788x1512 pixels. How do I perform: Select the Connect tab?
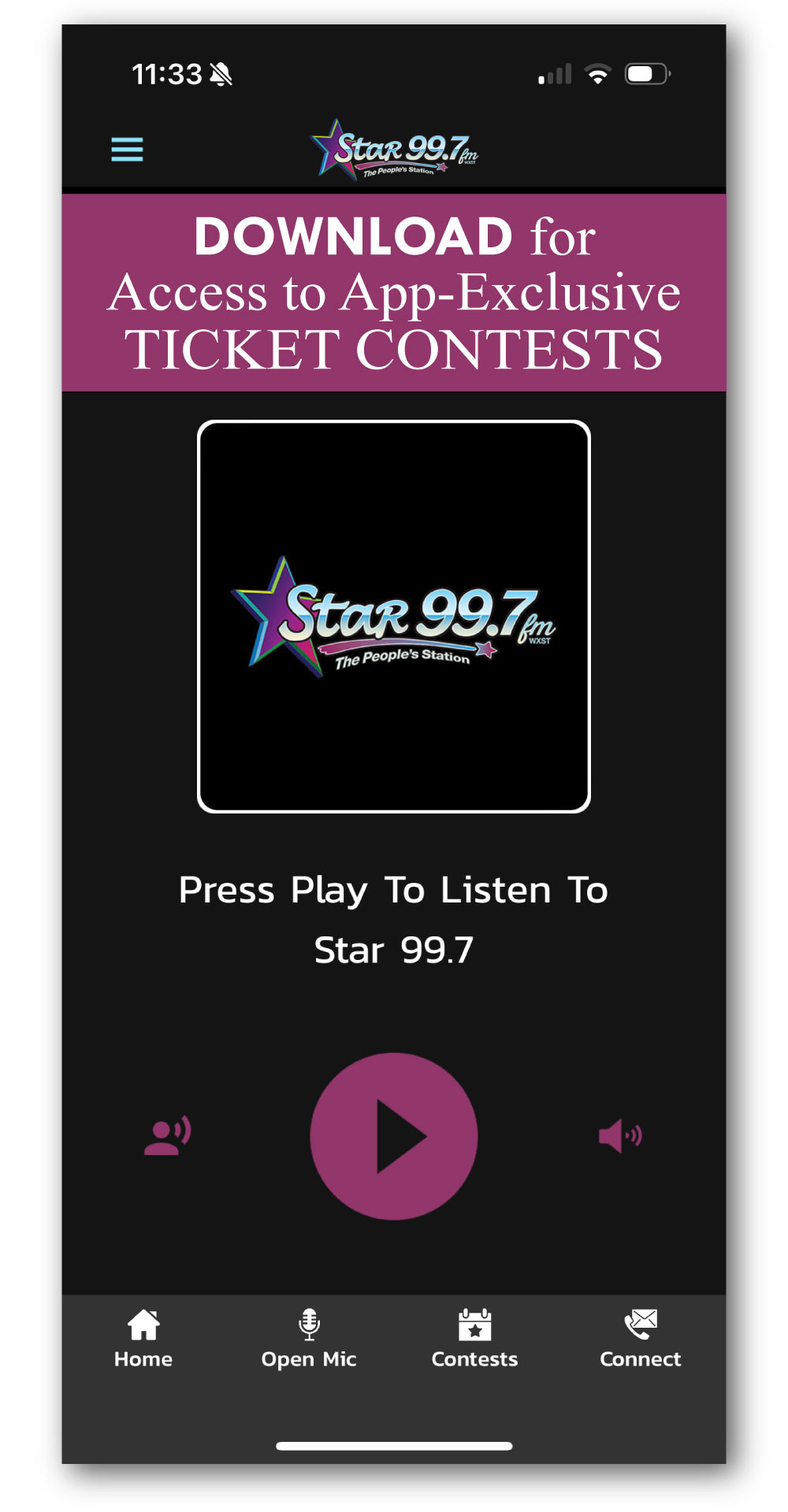pyautogui.click(x=640, y=1339)
